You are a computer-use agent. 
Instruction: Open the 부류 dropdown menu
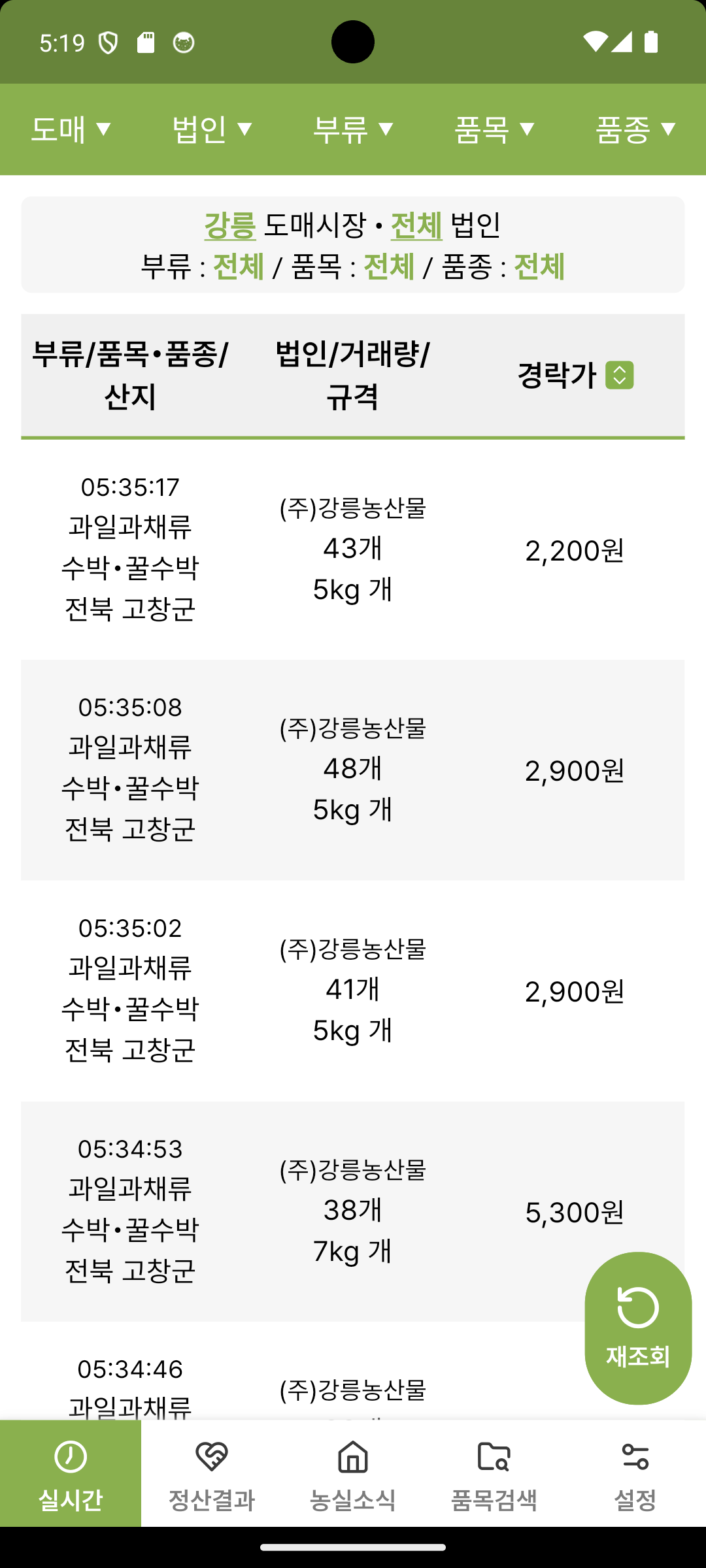353,129
